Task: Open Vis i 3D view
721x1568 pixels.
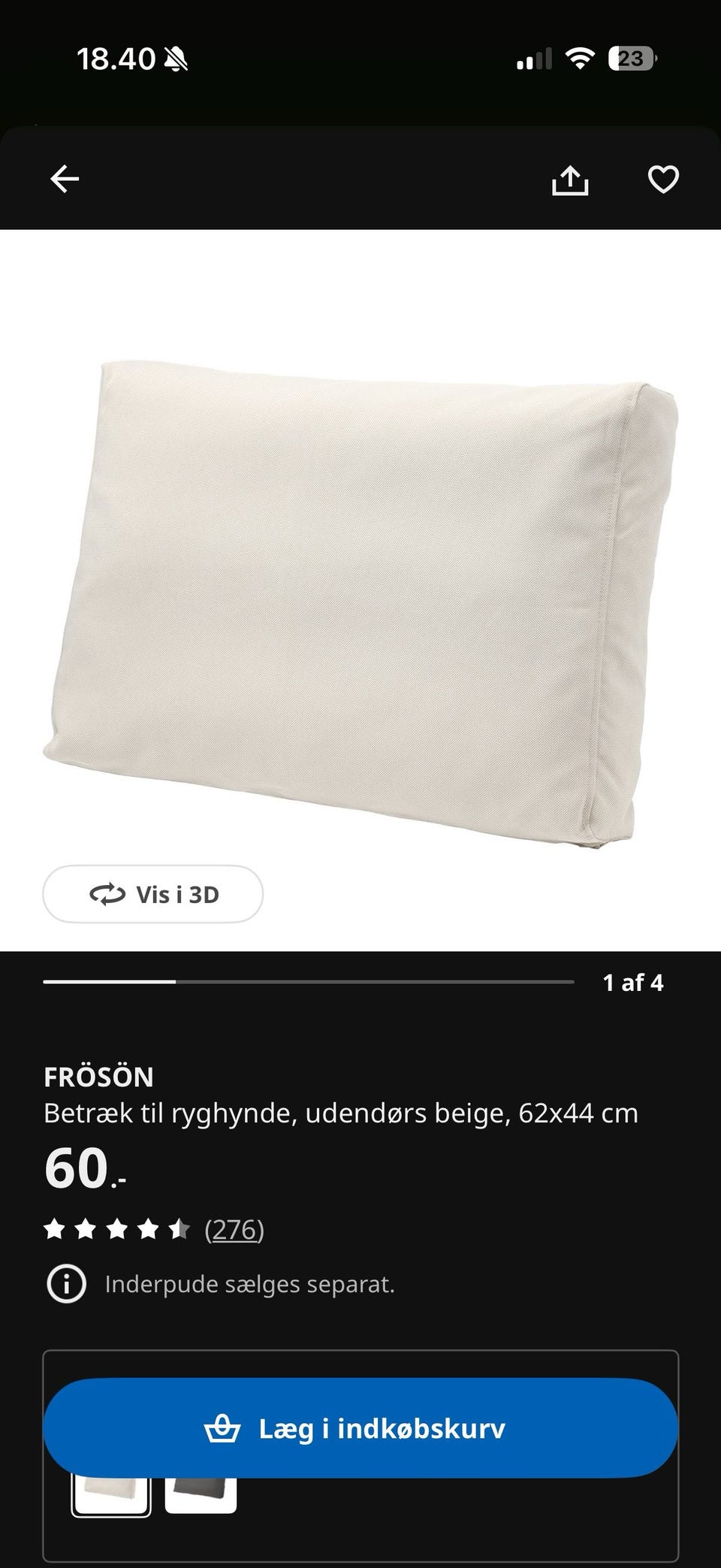Action: pos(153,894)
